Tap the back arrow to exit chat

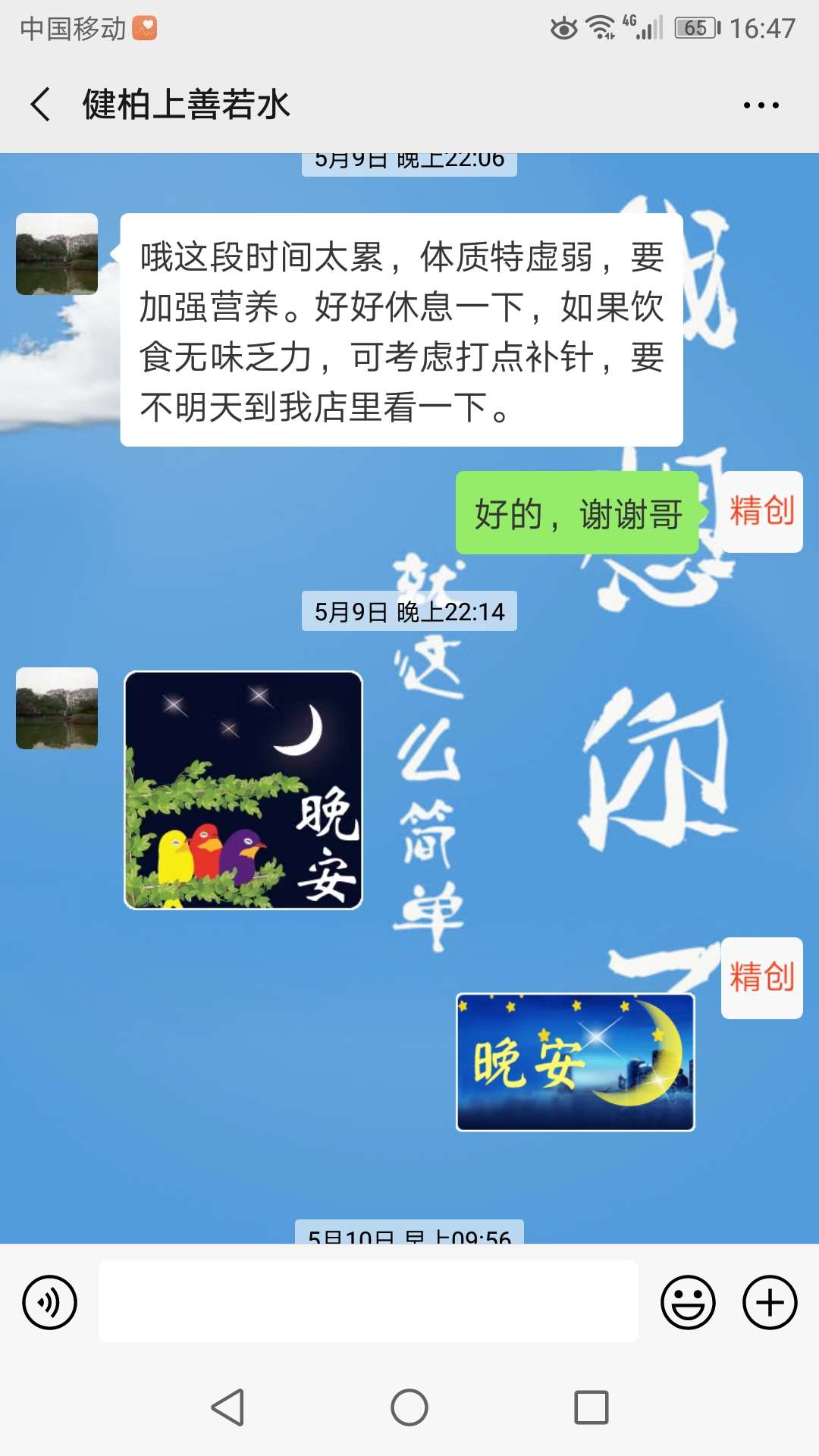pyautogui.click(x=39, y=104)
